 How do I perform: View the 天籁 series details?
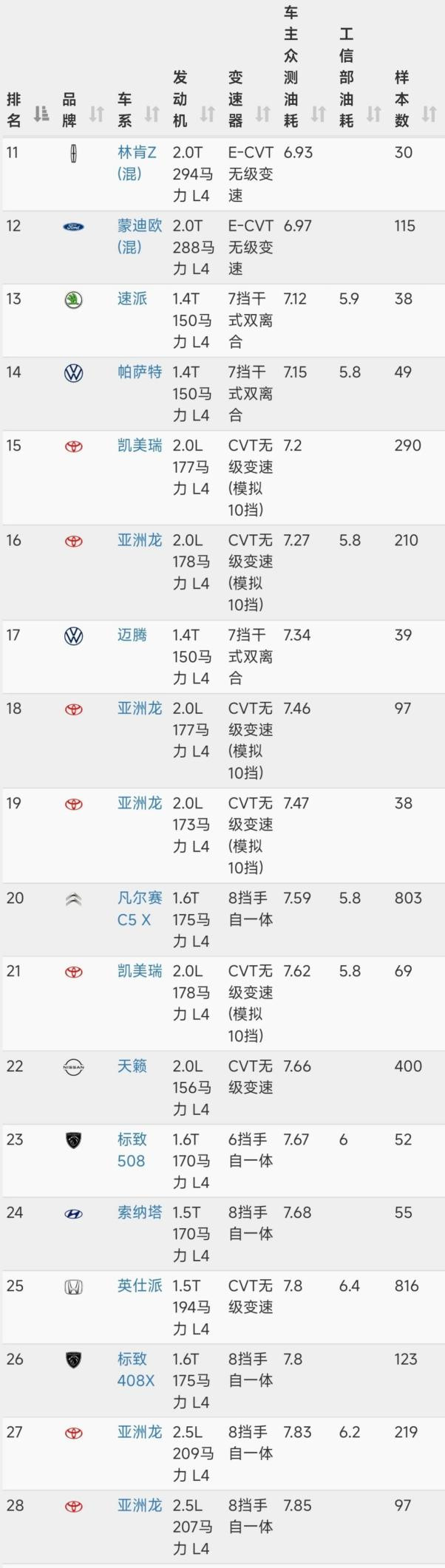[132, 1066]
